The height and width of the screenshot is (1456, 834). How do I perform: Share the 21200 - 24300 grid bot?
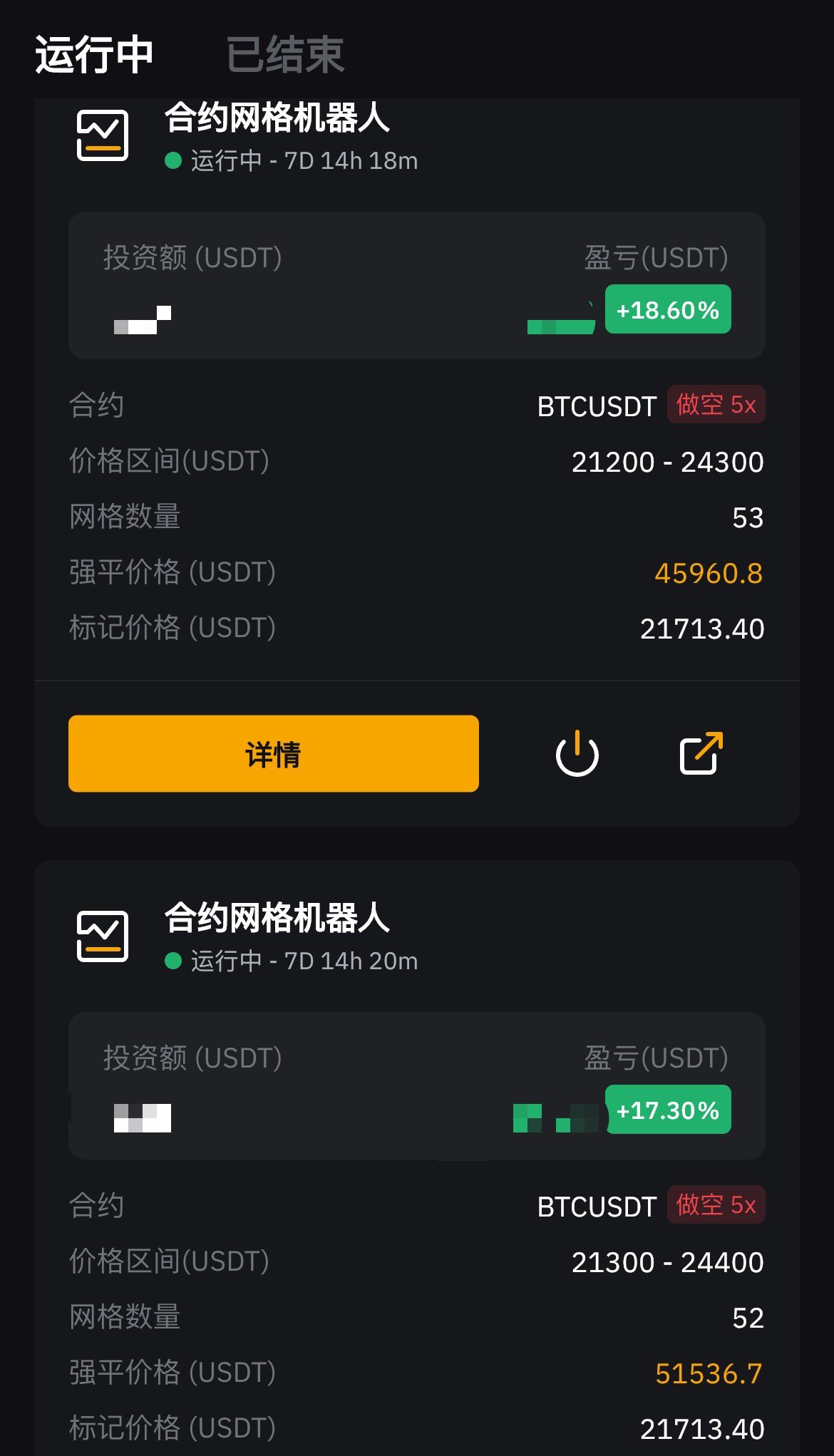[701, 753]
